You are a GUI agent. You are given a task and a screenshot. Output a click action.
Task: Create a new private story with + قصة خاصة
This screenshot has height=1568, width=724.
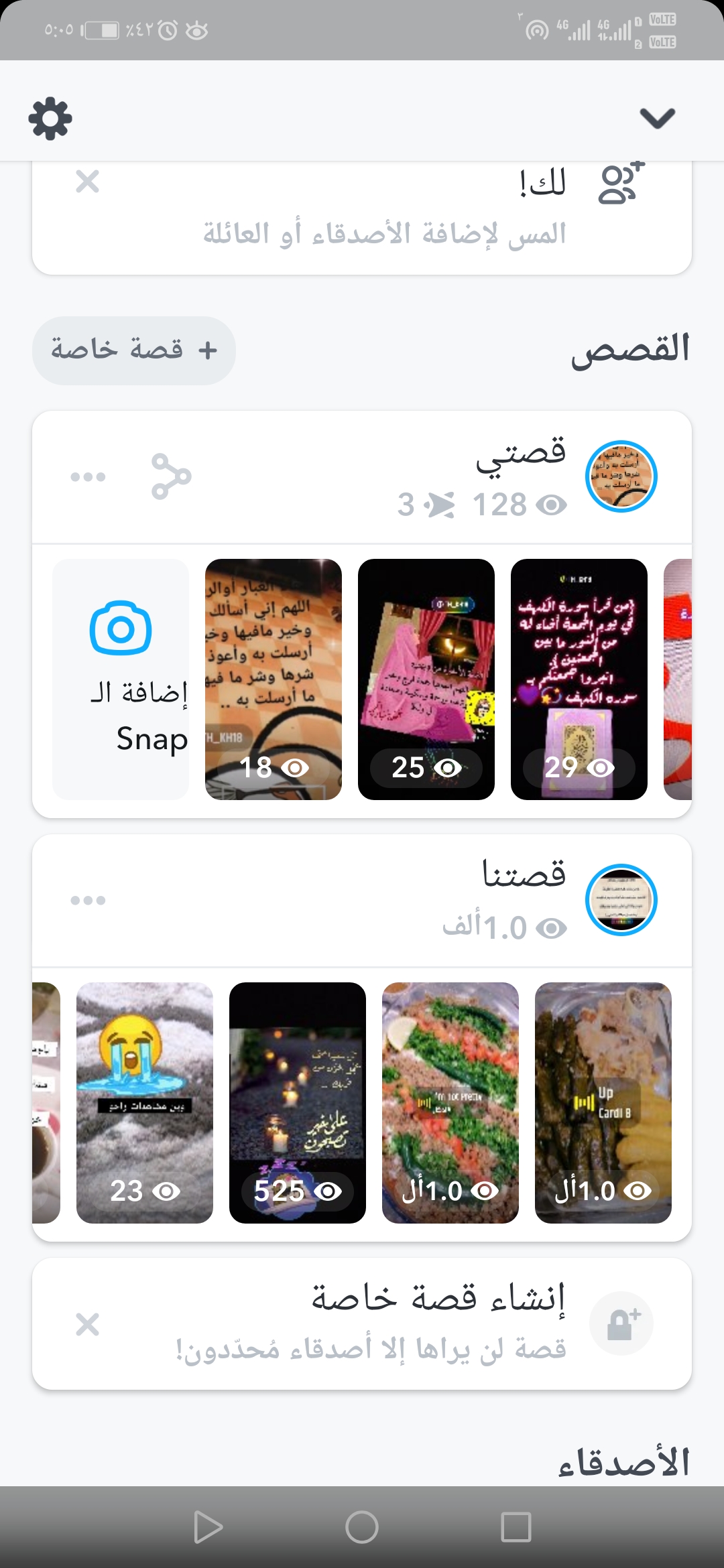click(134, 350)
